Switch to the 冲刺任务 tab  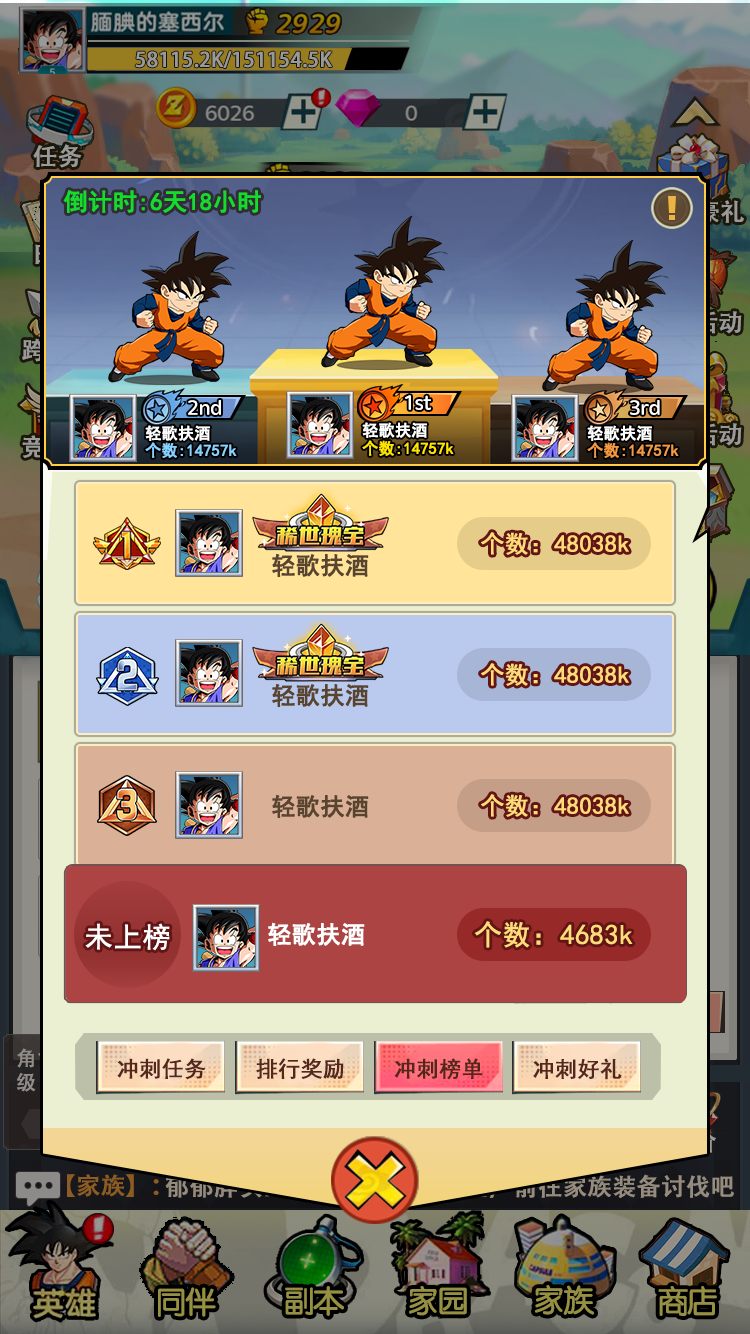(160, 1068)
